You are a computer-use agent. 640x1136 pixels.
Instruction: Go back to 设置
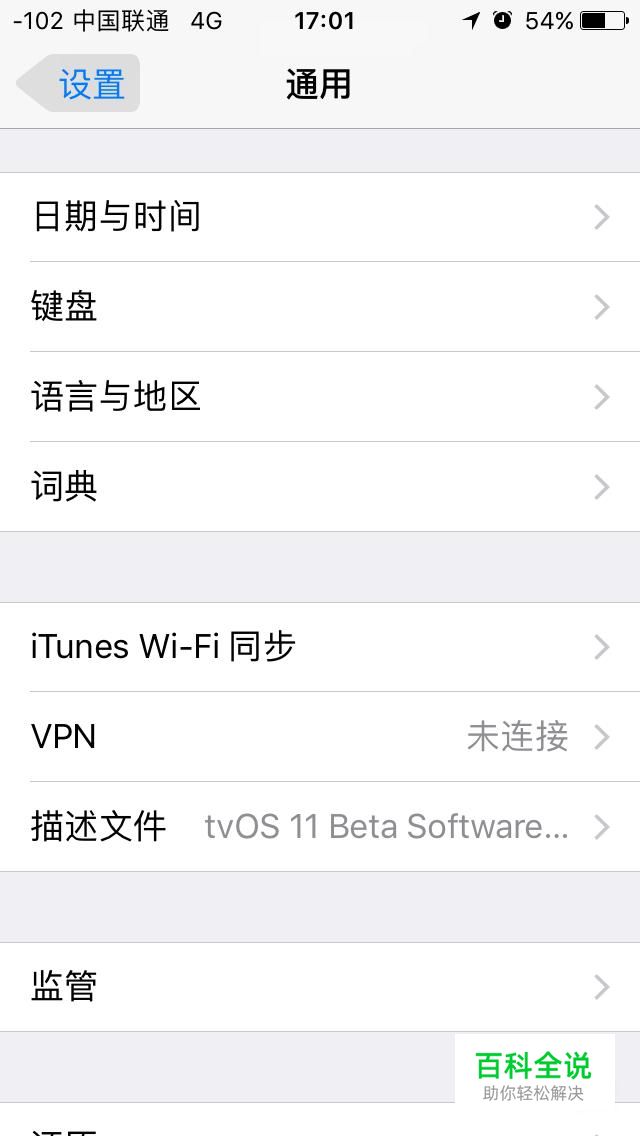pos(80,84)
